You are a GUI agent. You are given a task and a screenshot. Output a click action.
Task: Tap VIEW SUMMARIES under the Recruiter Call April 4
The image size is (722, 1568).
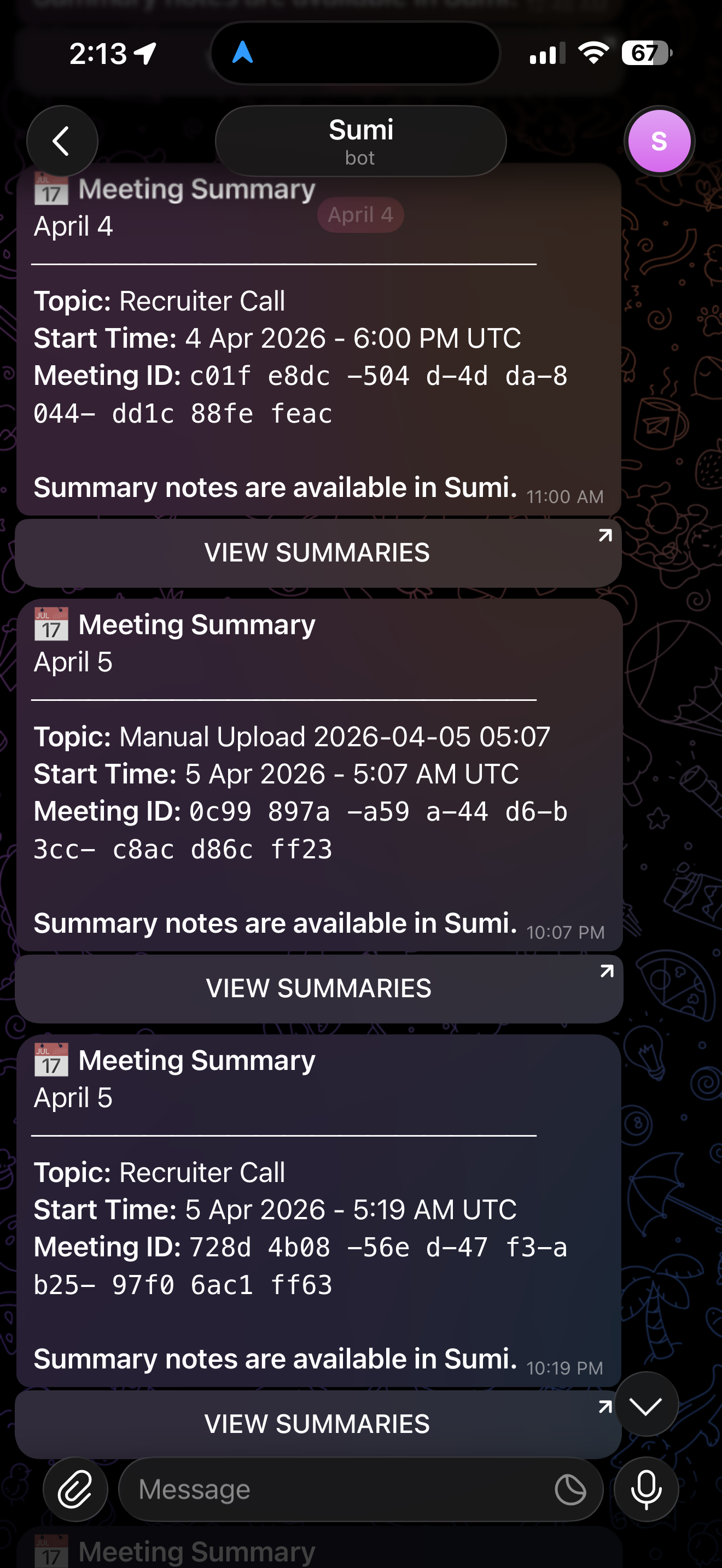(x=317, y=552)
